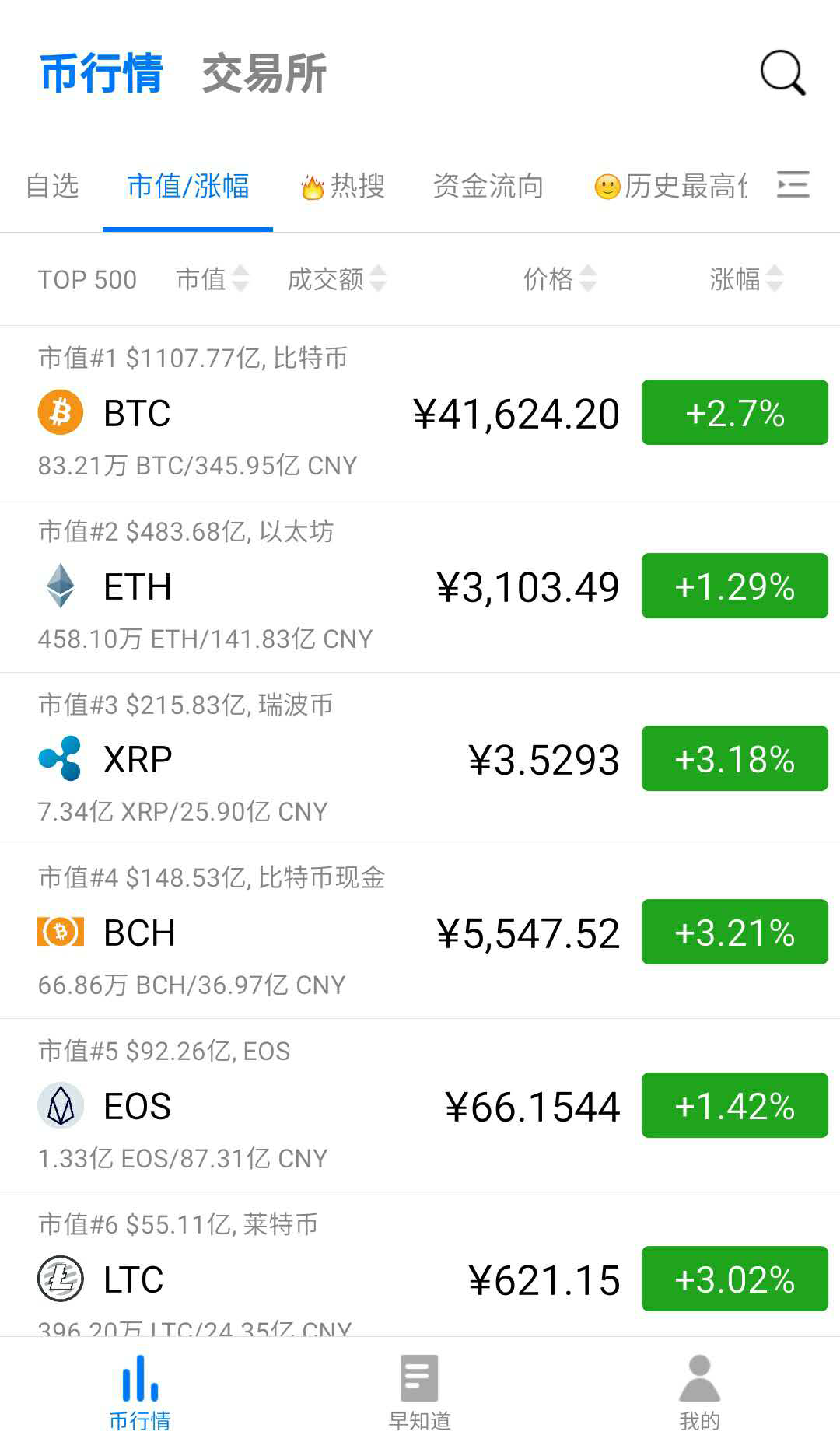Sort the list by 涨幅

[x=746, y=279]
